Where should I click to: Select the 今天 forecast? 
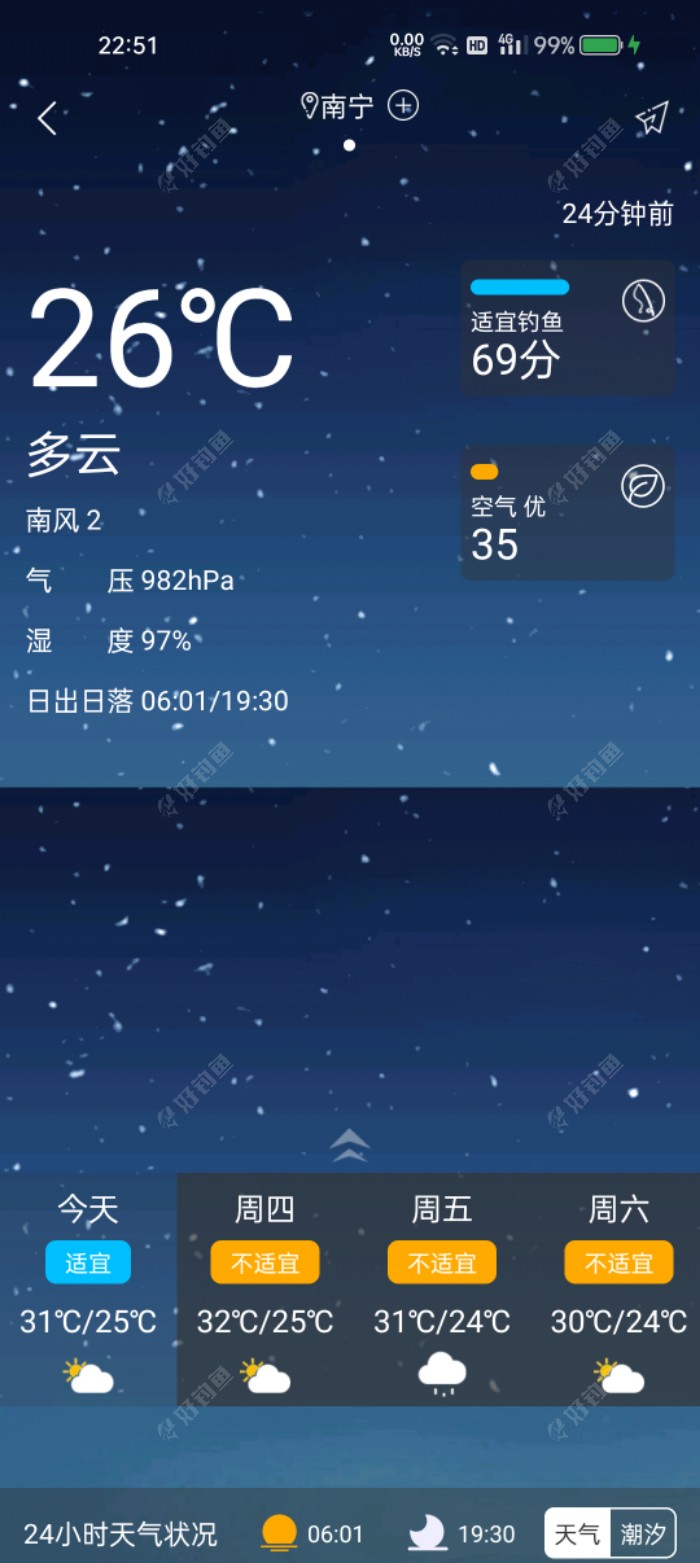[x=88, y=1289]
